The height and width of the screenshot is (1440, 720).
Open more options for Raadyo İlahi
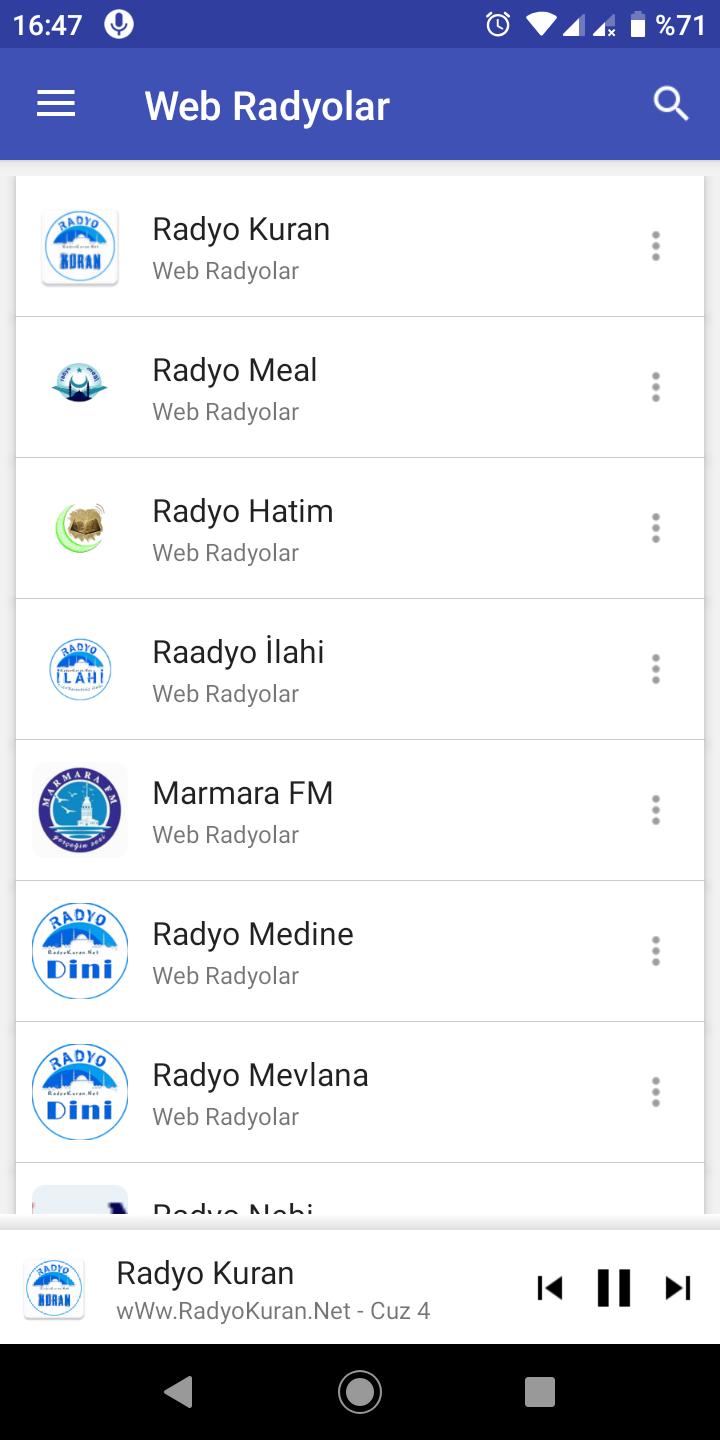[x=656, y=669]
